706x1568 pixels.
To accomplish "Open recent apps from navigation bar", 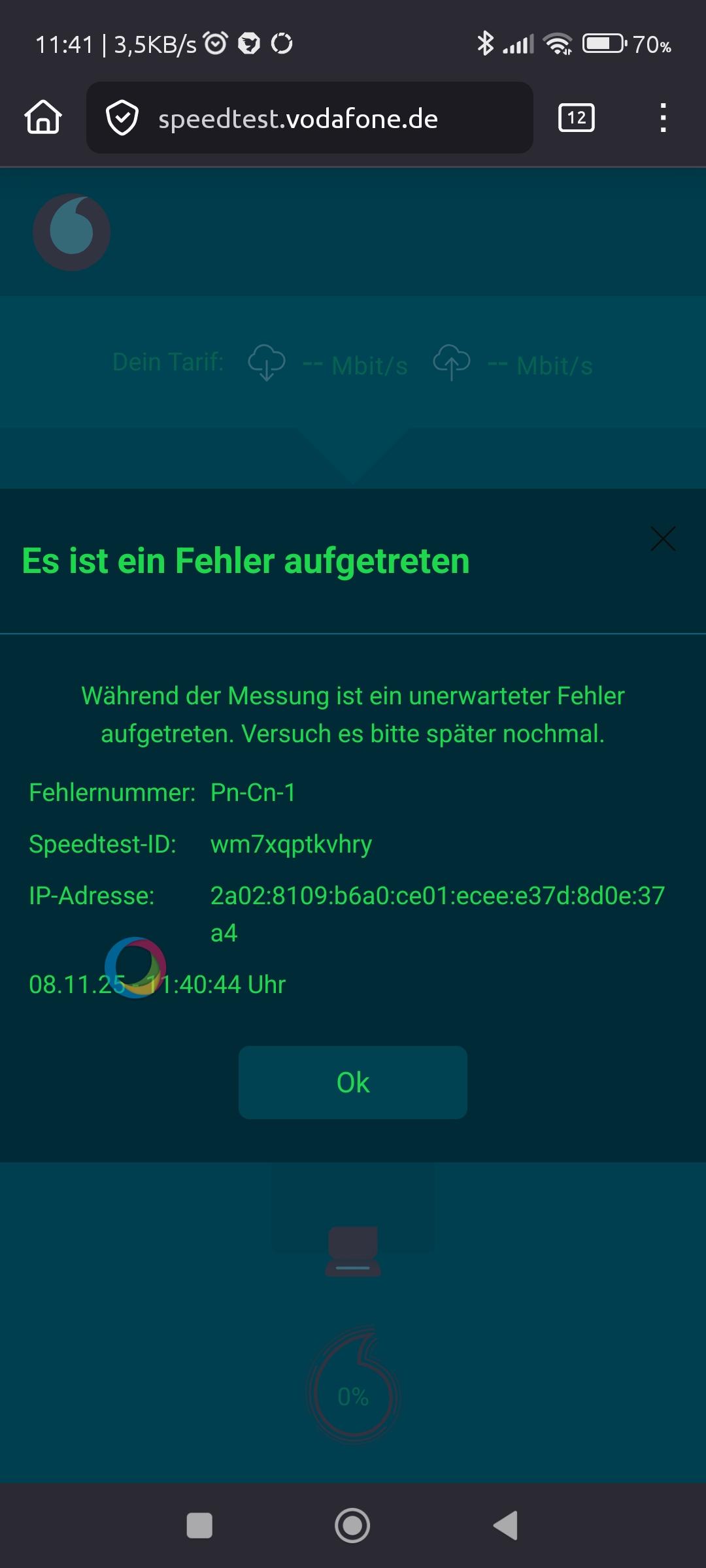I will (x=199, y=1526).
